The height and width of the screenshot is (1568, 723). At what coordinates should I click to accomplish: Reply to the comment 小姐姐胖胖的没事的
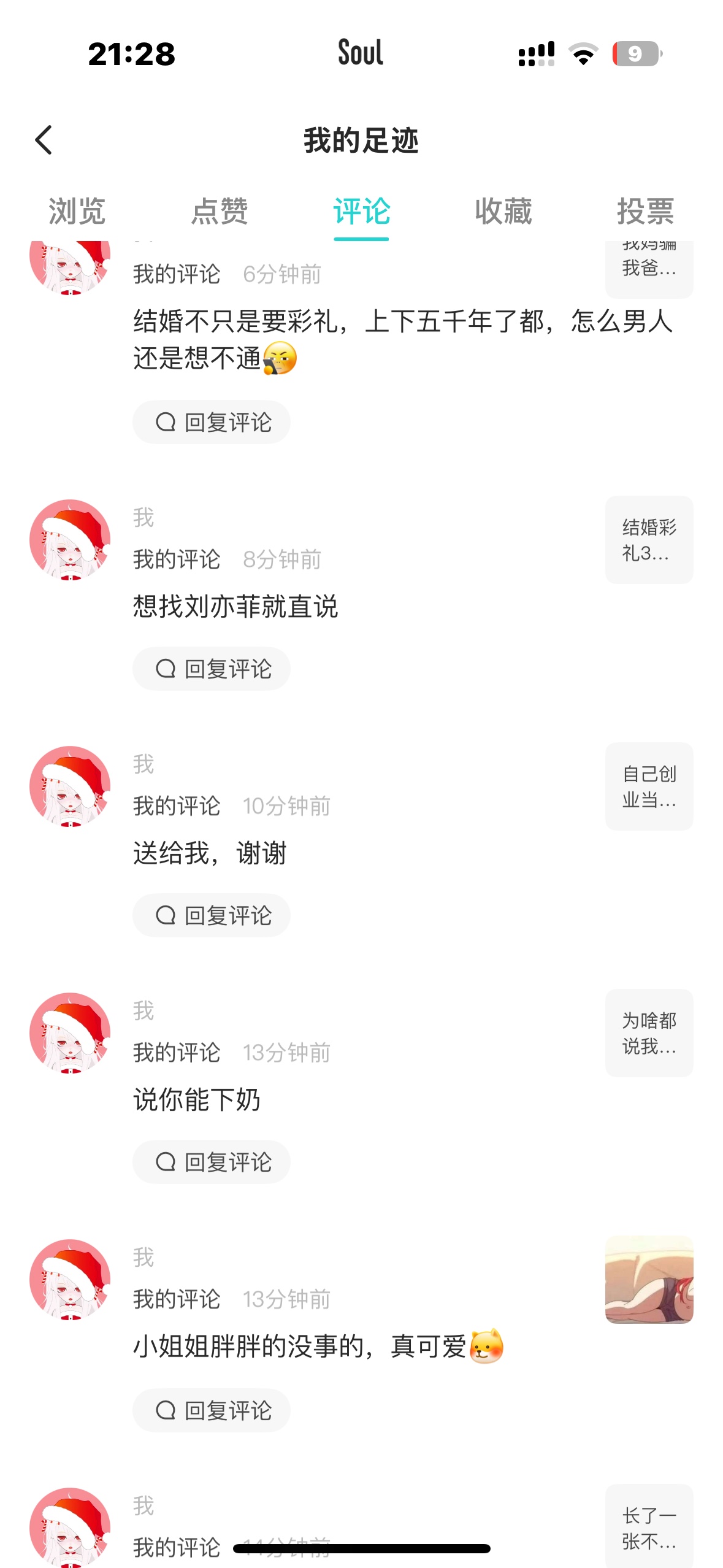coord(212,1410)
